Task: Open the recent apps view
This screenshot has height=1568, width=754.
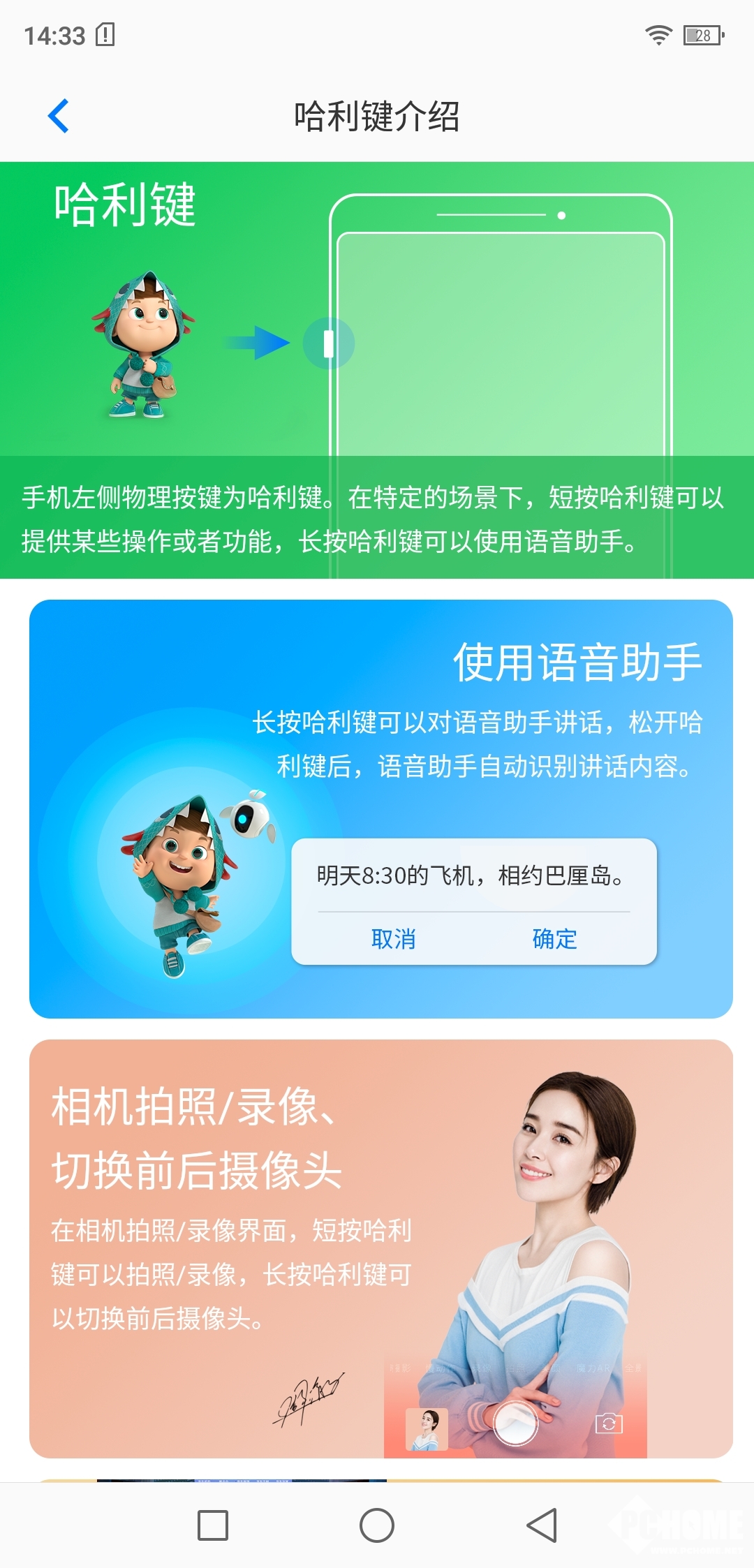Action: point(213,1525)
